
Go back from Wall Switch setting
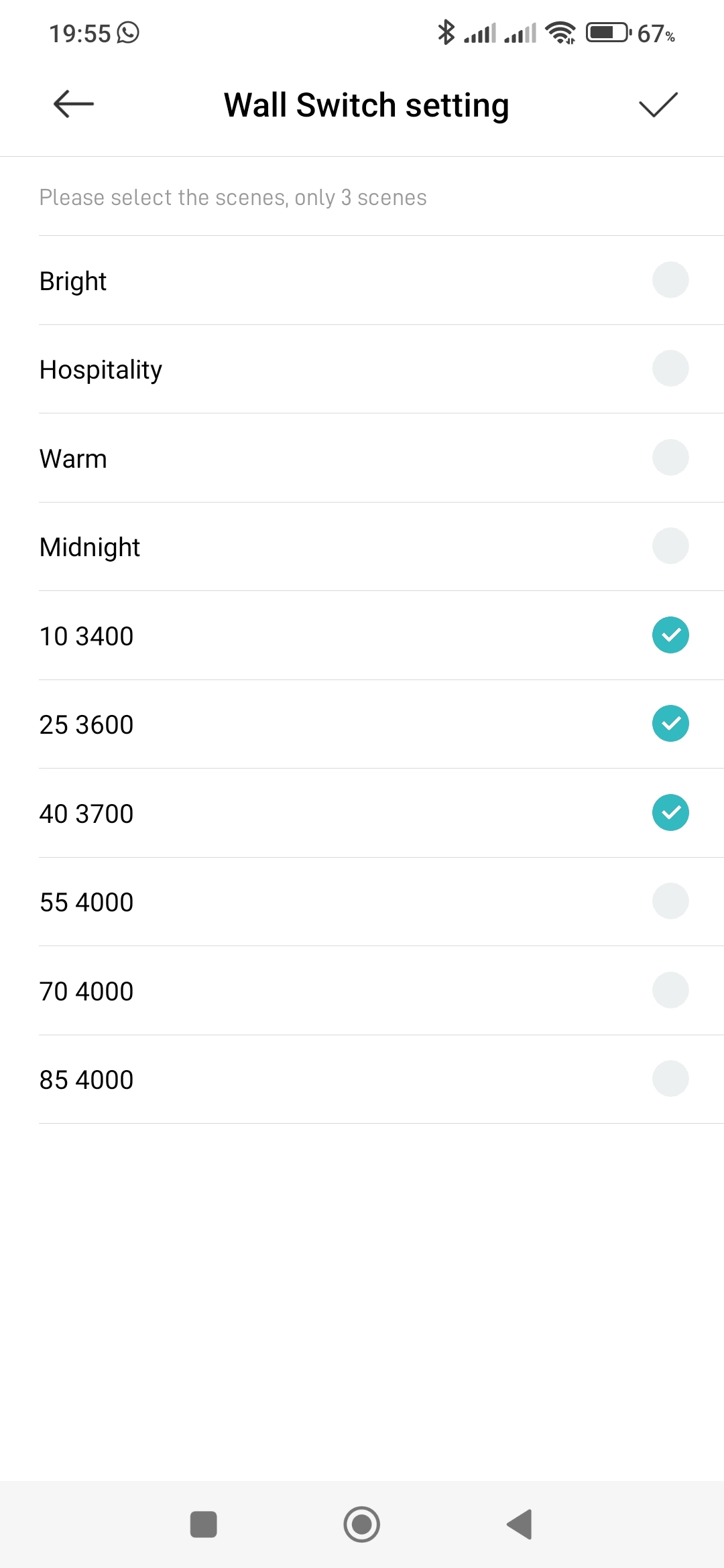point(74,105)
